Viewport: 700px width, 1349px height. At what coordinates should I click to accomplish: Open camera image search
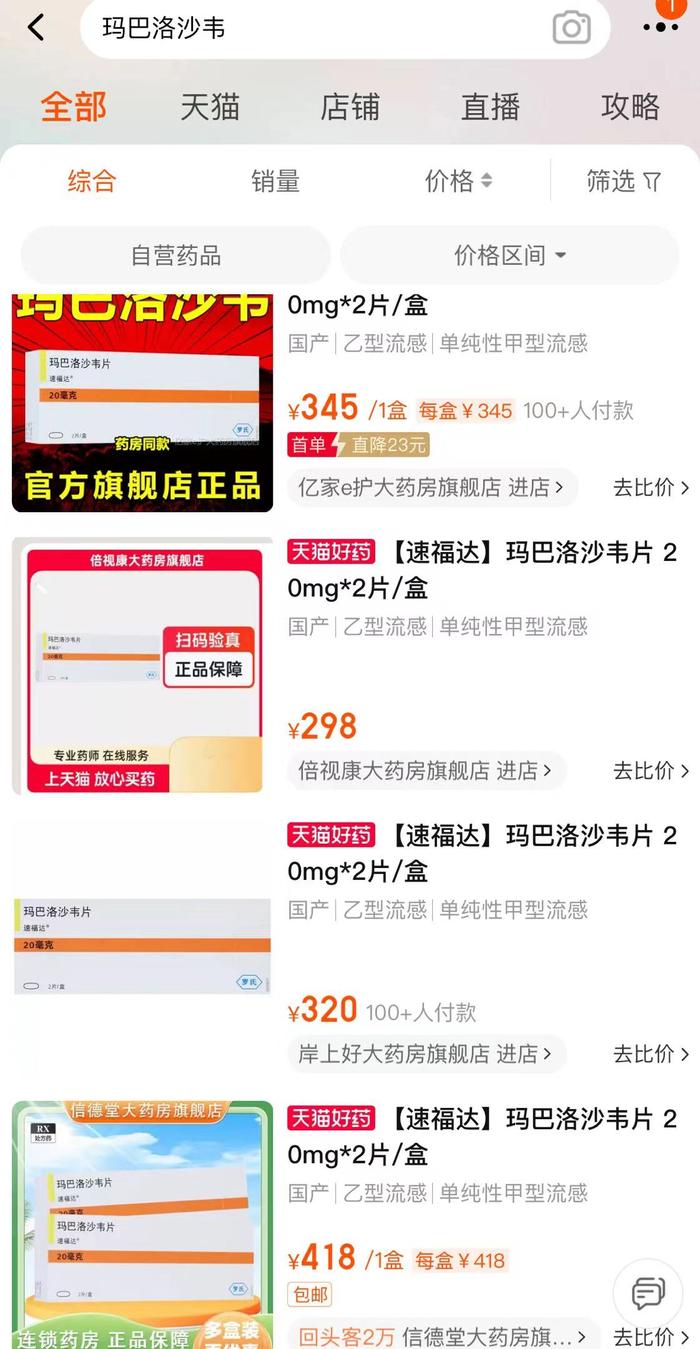[571, 28]
